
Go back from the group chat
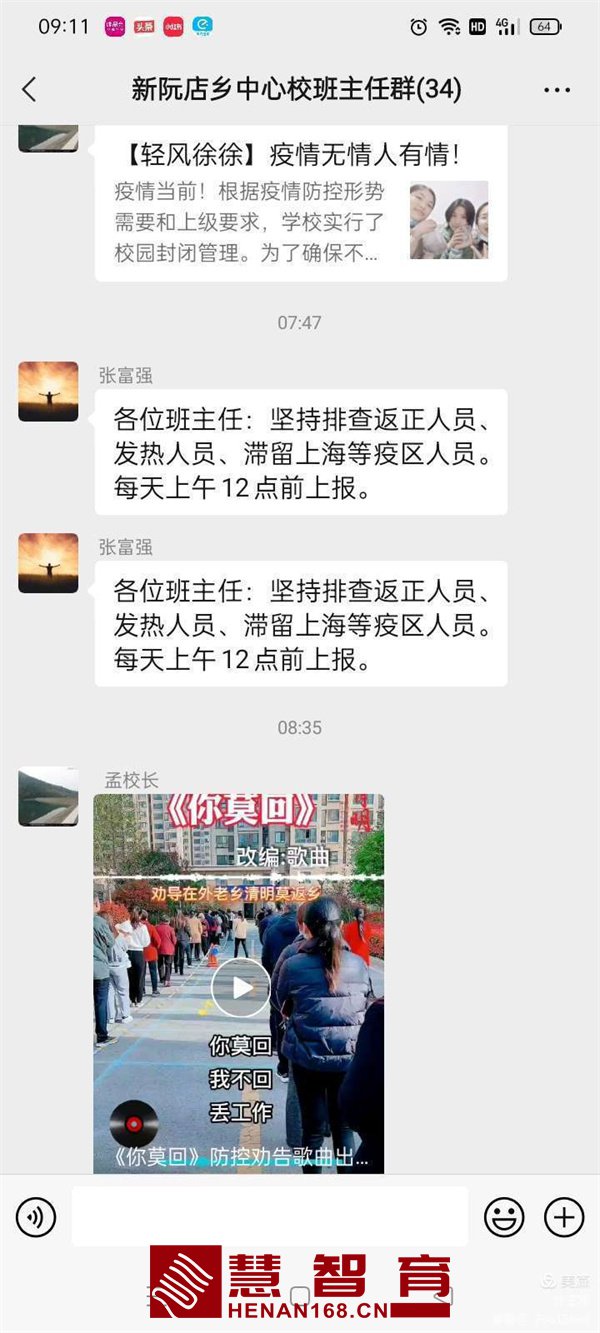pyautogui.click(x=29, y=89)
